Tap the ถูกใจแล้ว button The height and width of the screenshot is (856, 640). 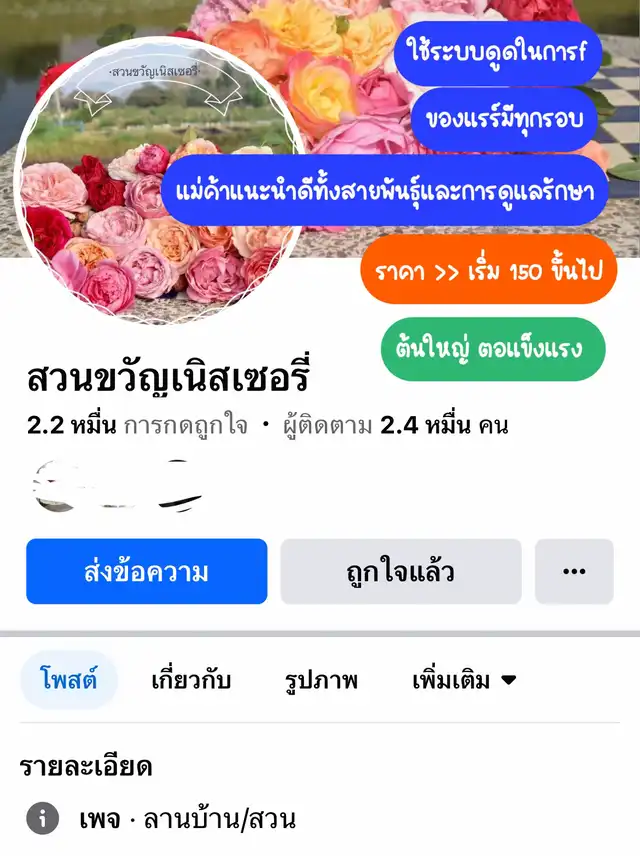[x=401, y=572]
